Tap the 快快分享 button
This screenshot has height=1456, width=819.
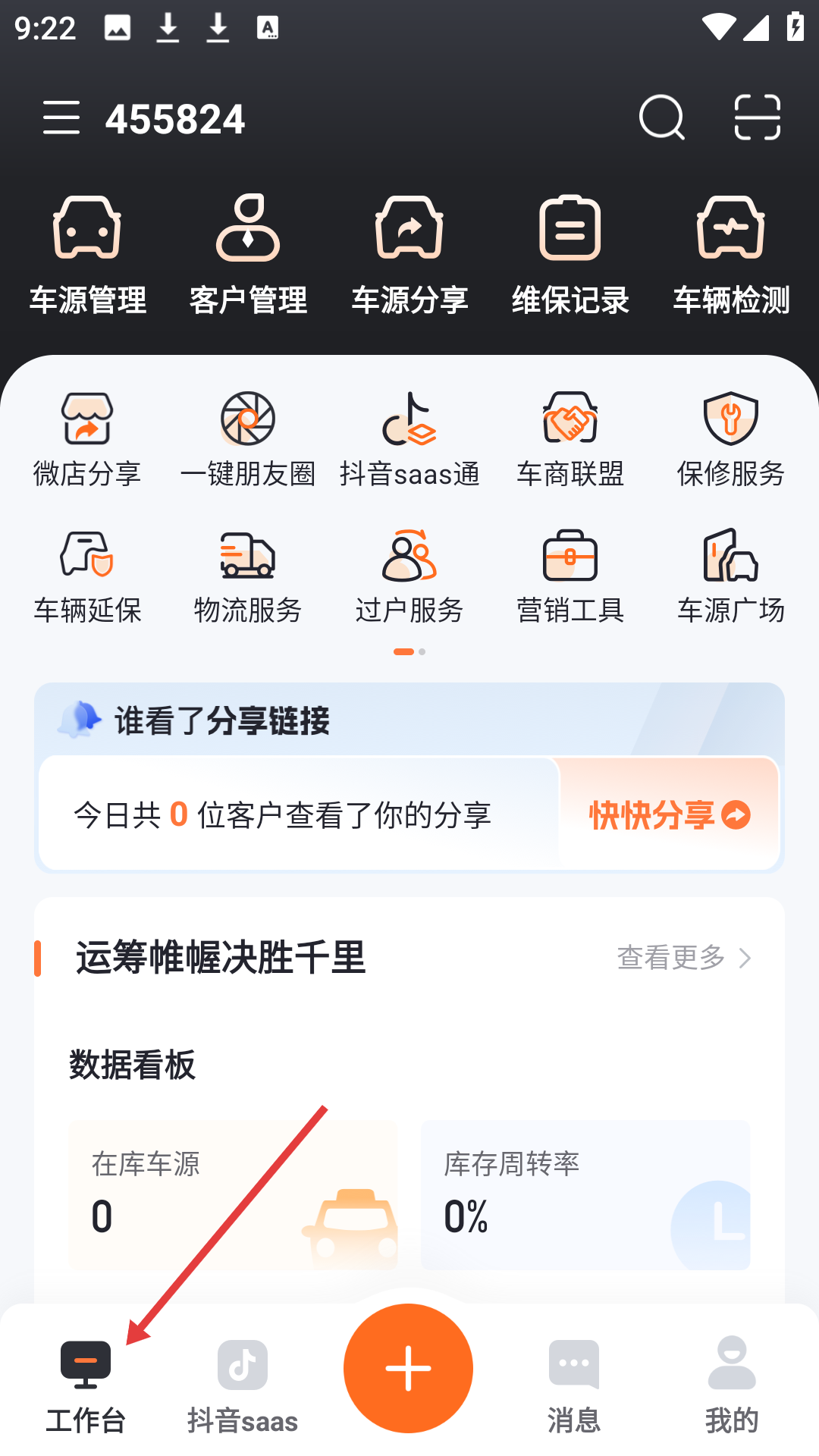[x=669, y=815]
